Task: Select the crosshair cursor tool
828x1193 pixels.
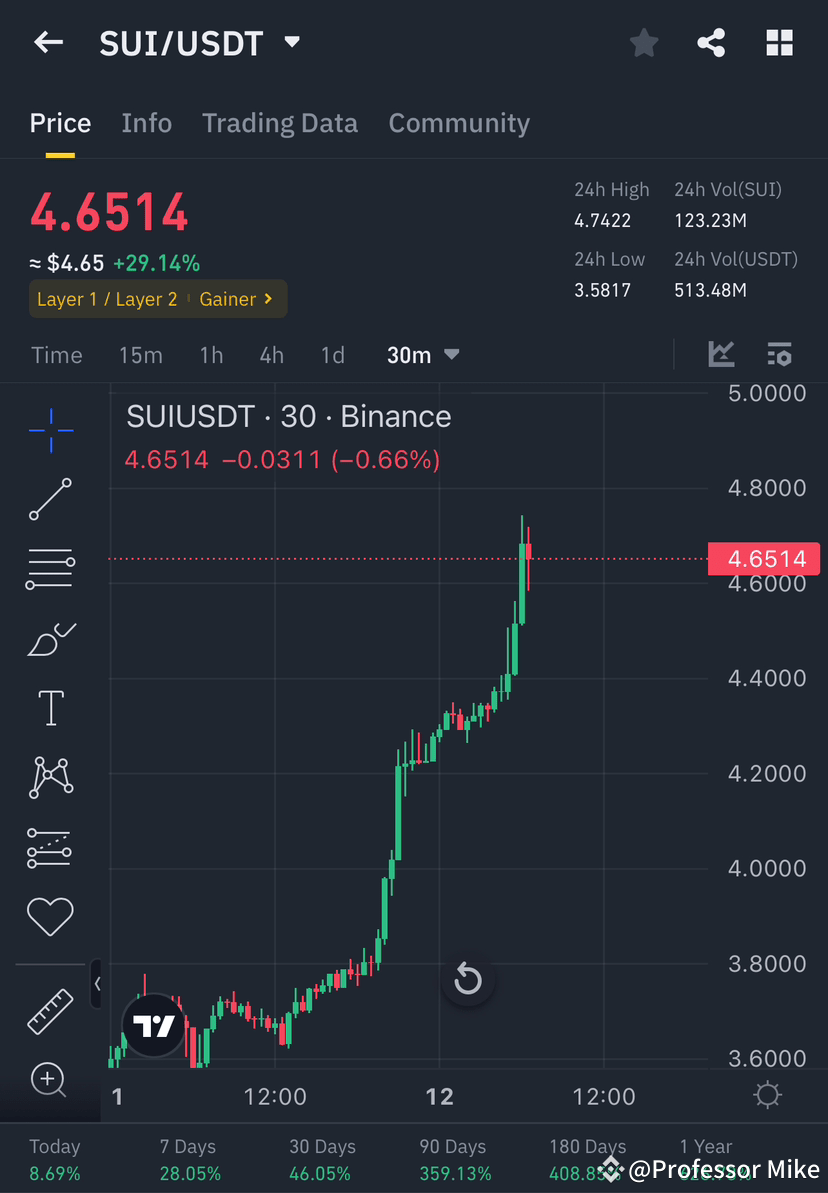Action: (x=50, y=430)
